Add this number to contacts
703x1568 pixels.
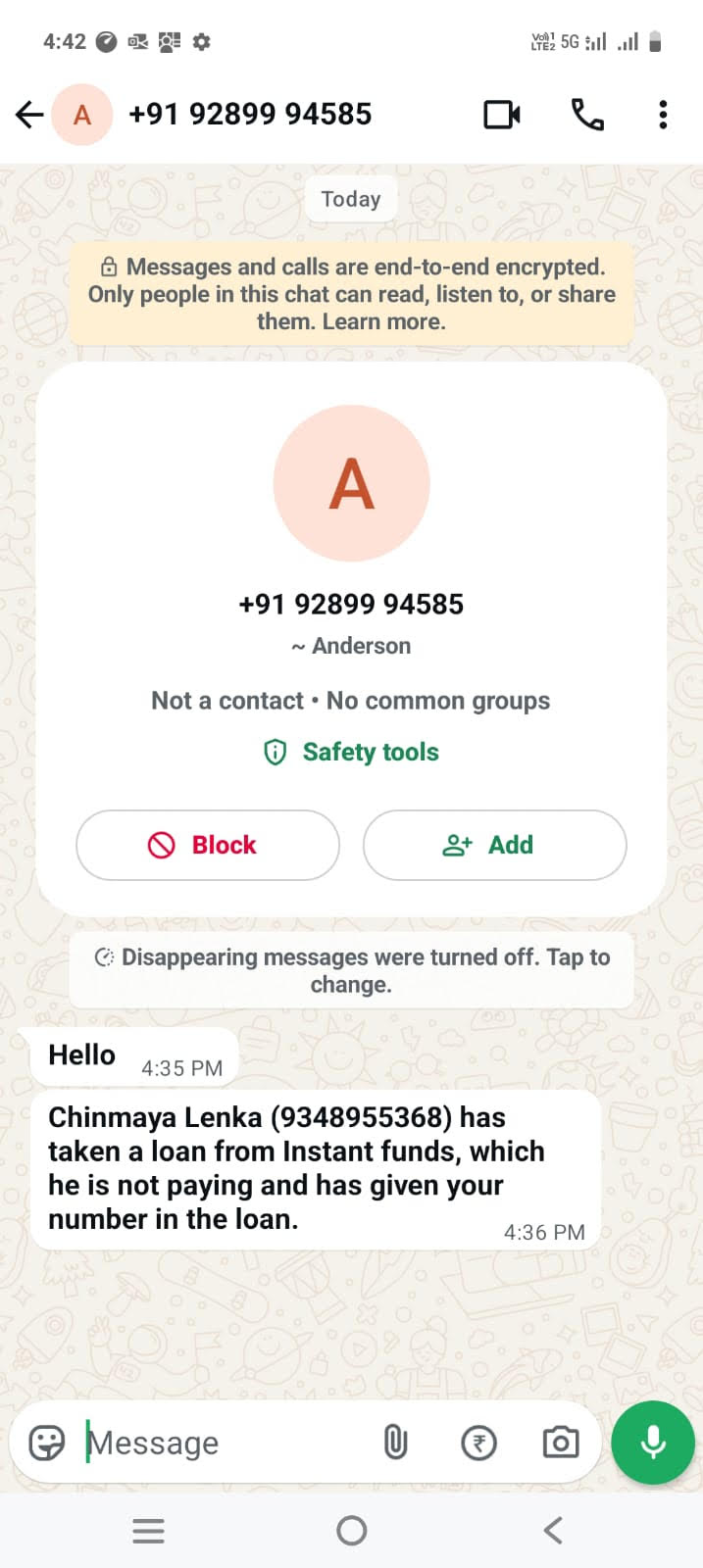(494, 845)
